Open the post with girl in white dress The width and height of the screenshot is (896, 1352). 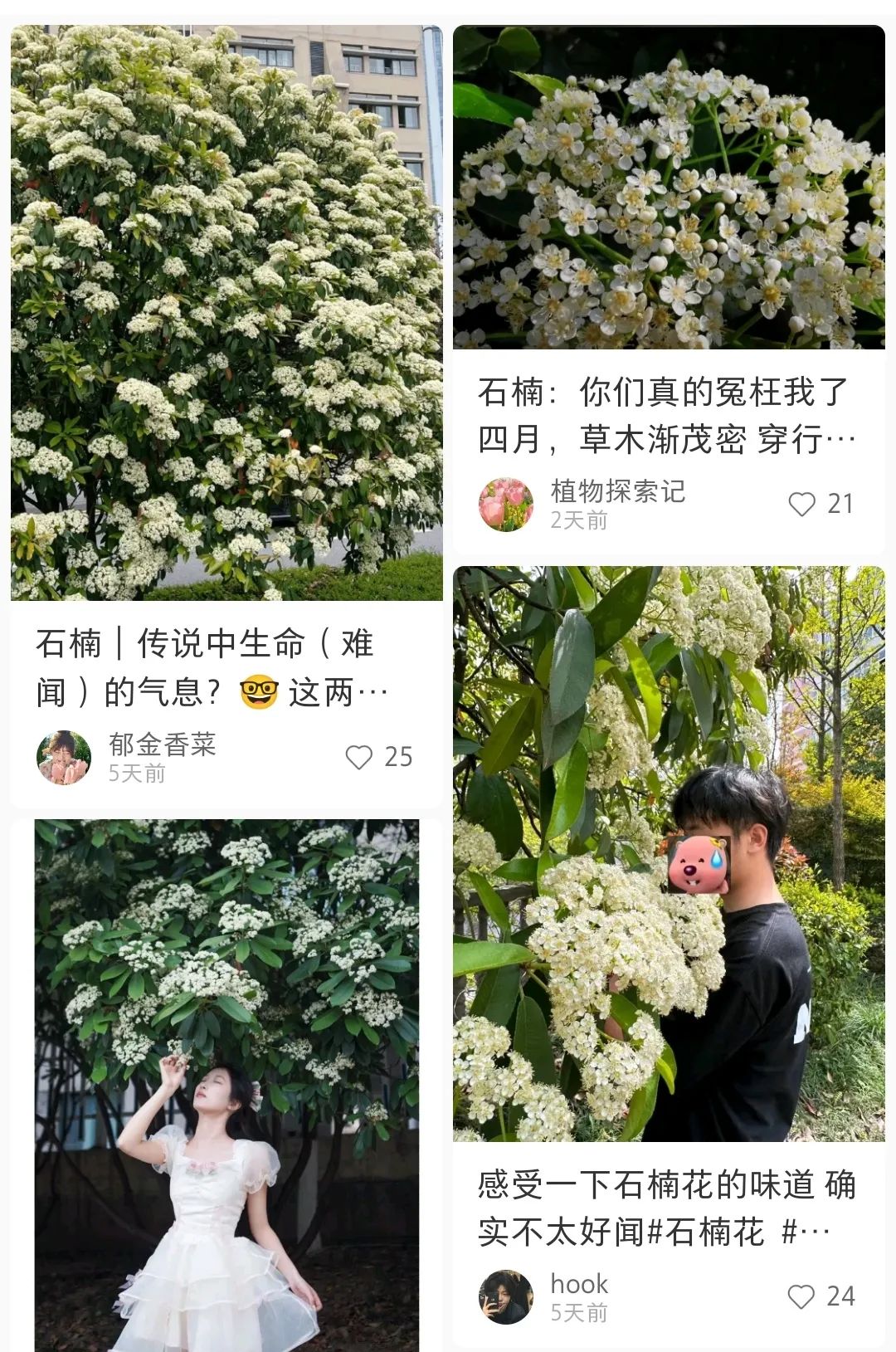pos(226,1079)
